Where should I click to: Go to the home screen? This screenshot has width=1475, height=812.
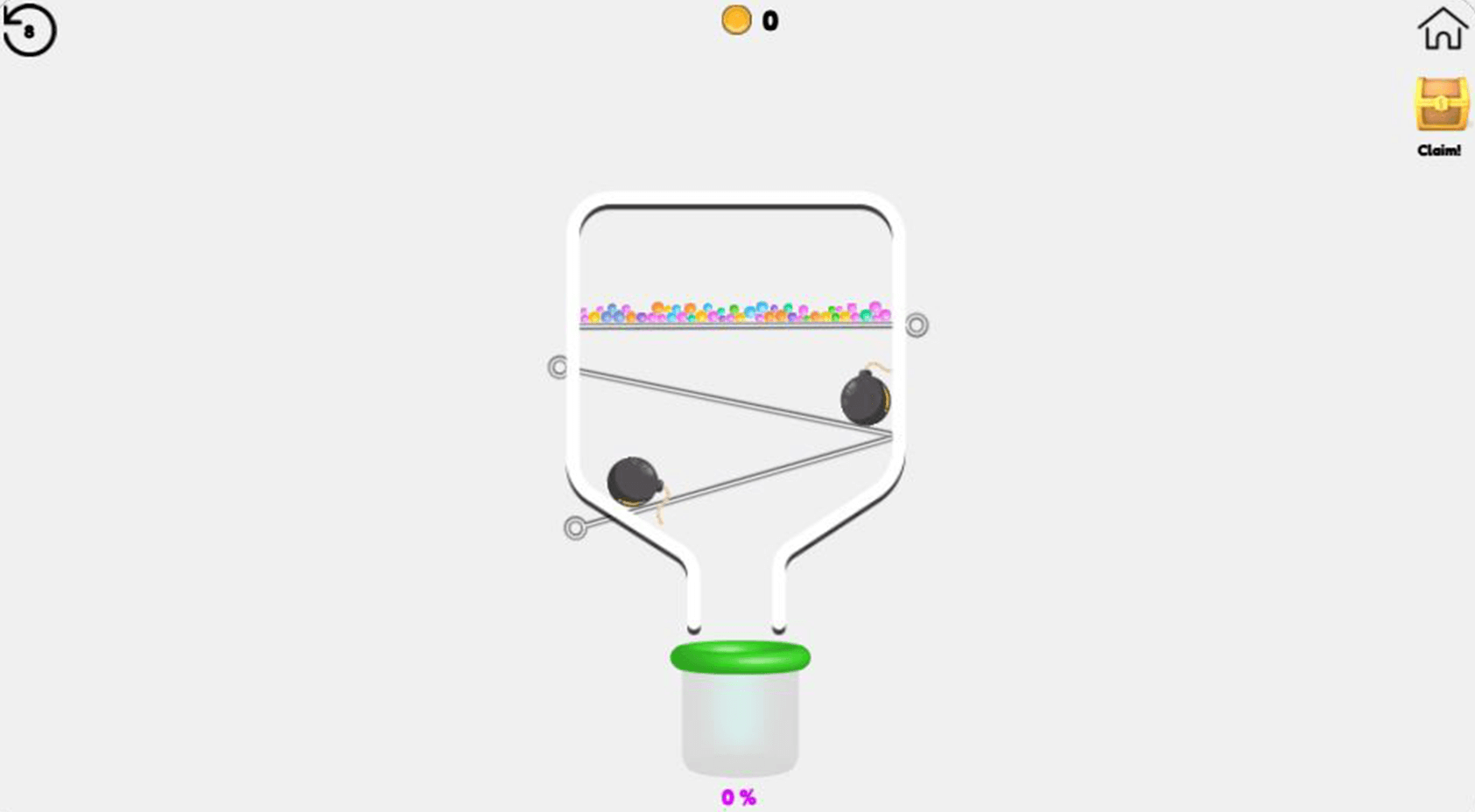click(x=1441, y=30)
